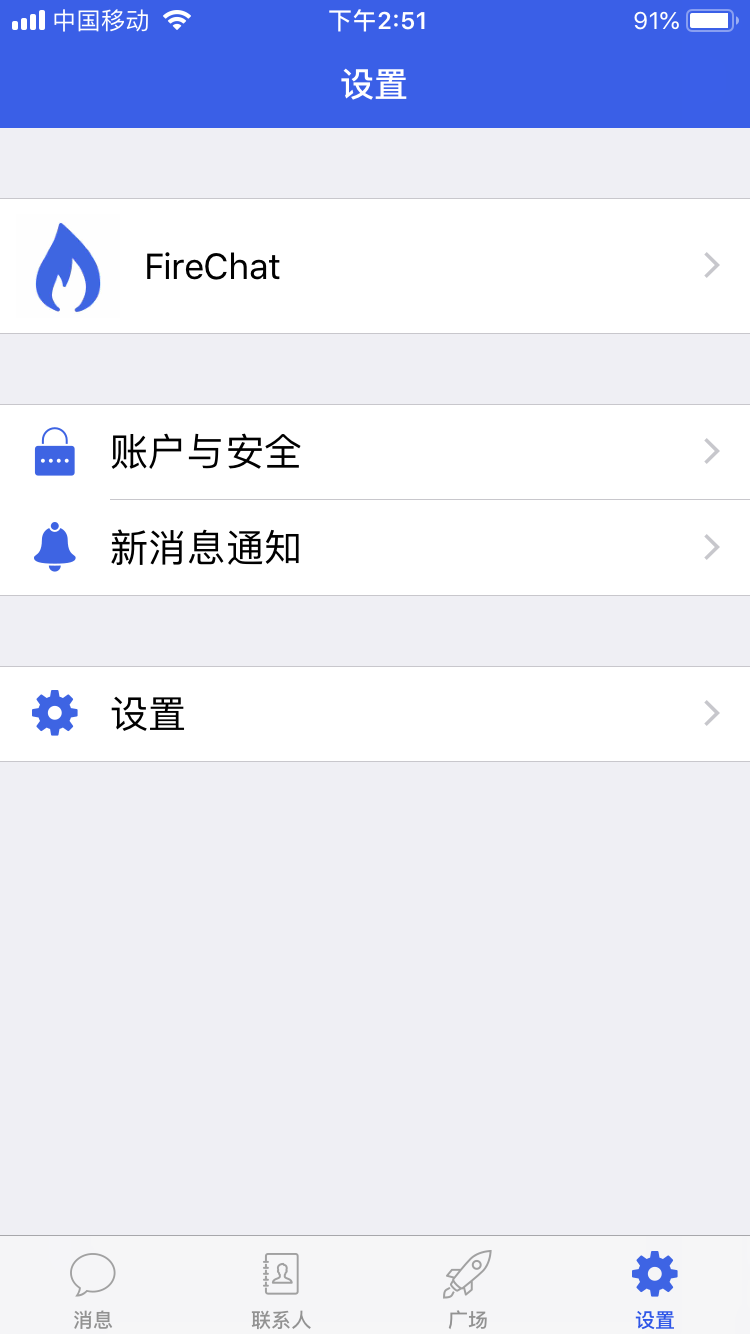
Task: Expand the FireChat profile row chevron
Action: [711, 265]
